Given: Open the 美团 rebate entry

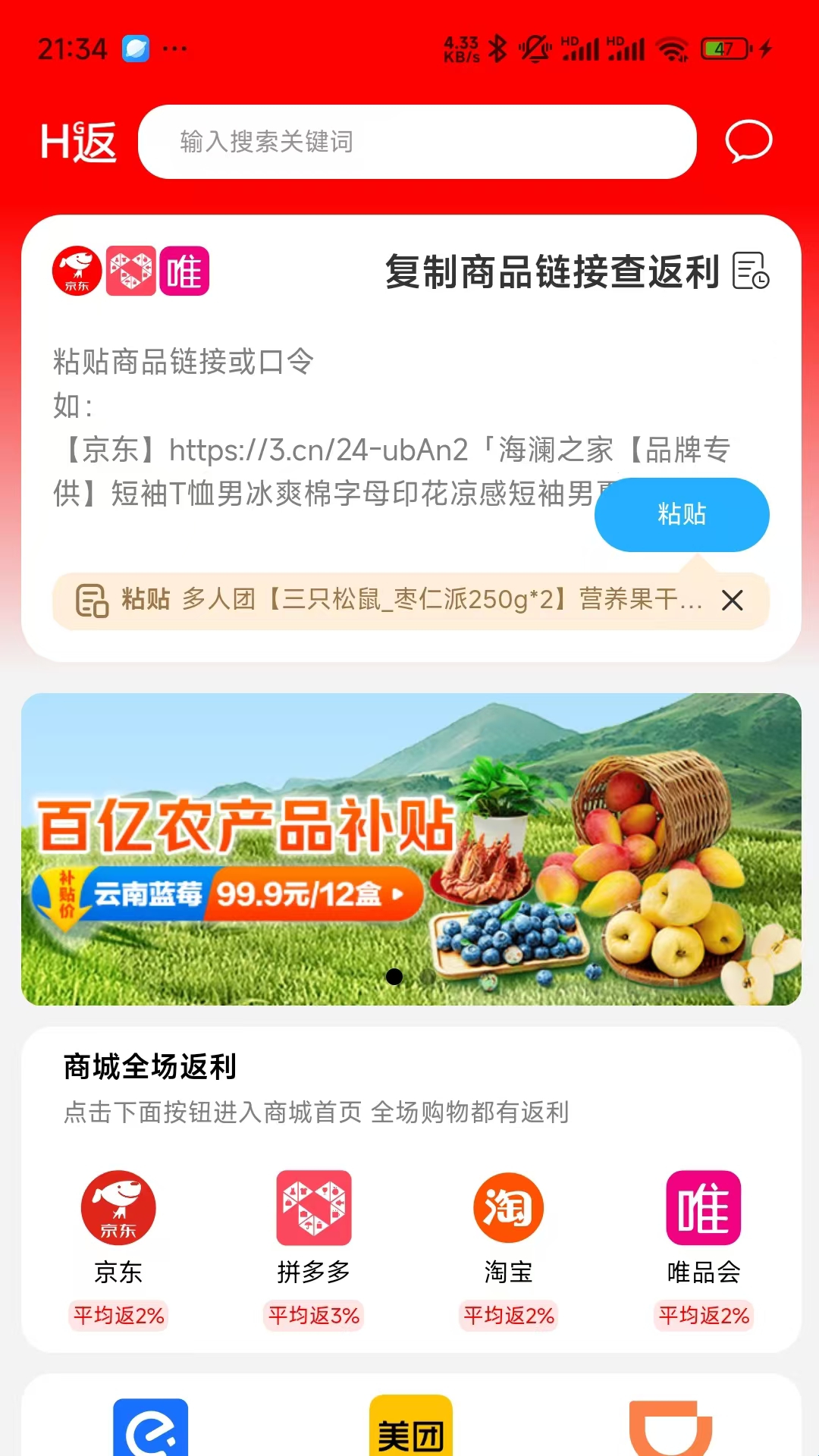Looking at the screenshot, I should tap(410, 1426).
